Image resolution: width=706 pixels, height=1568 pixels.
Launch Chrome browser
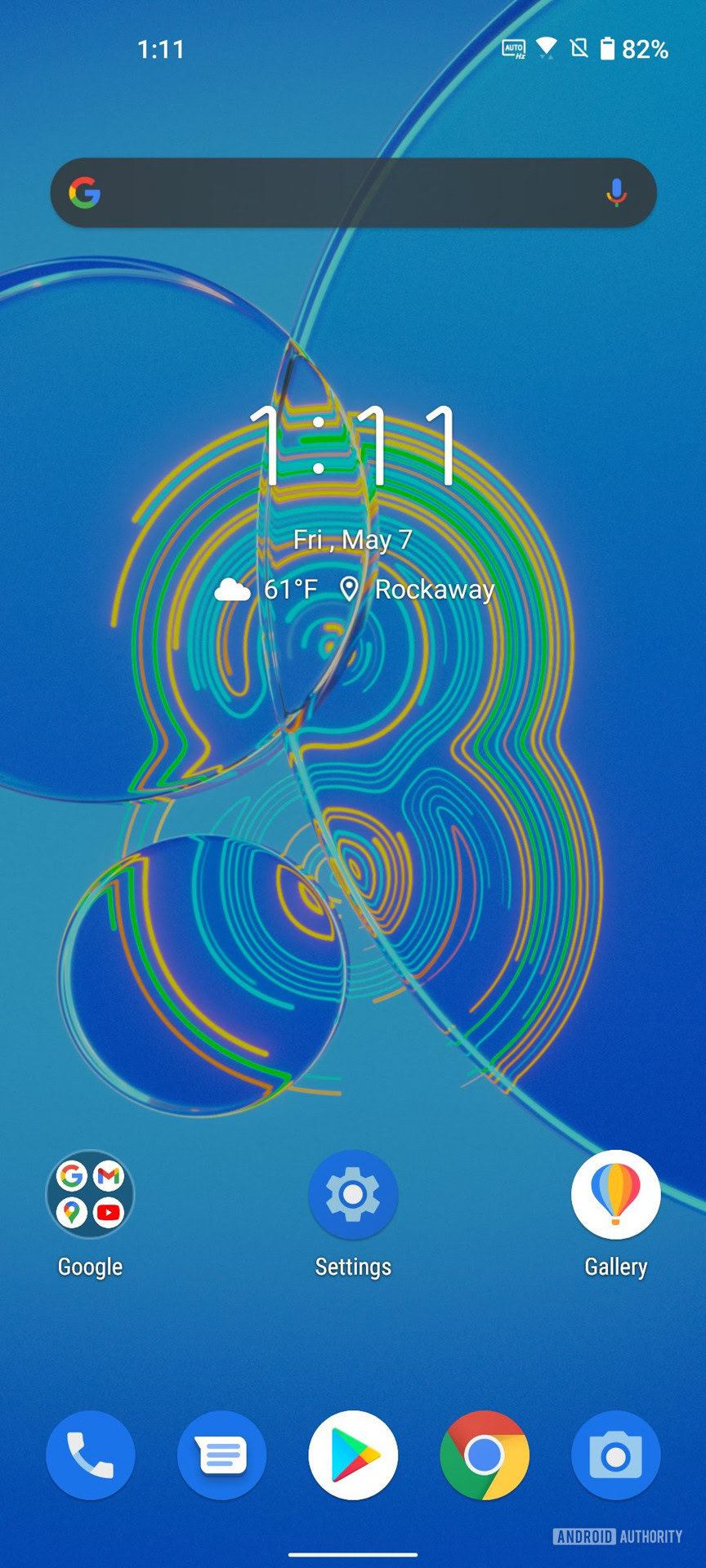[x=485, y=1455]
